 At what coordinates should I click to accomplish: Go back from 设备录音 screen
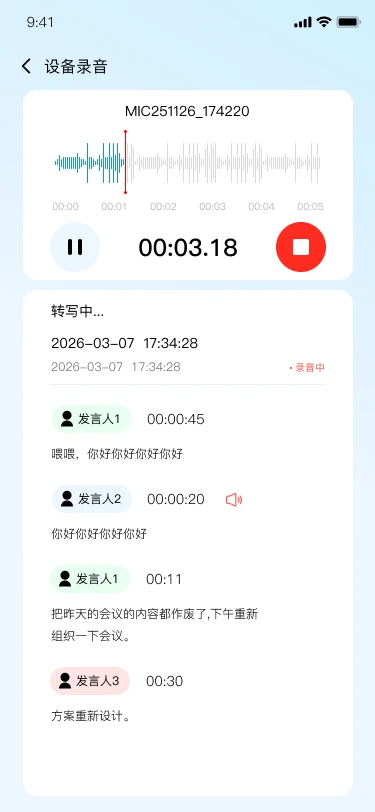26,66
